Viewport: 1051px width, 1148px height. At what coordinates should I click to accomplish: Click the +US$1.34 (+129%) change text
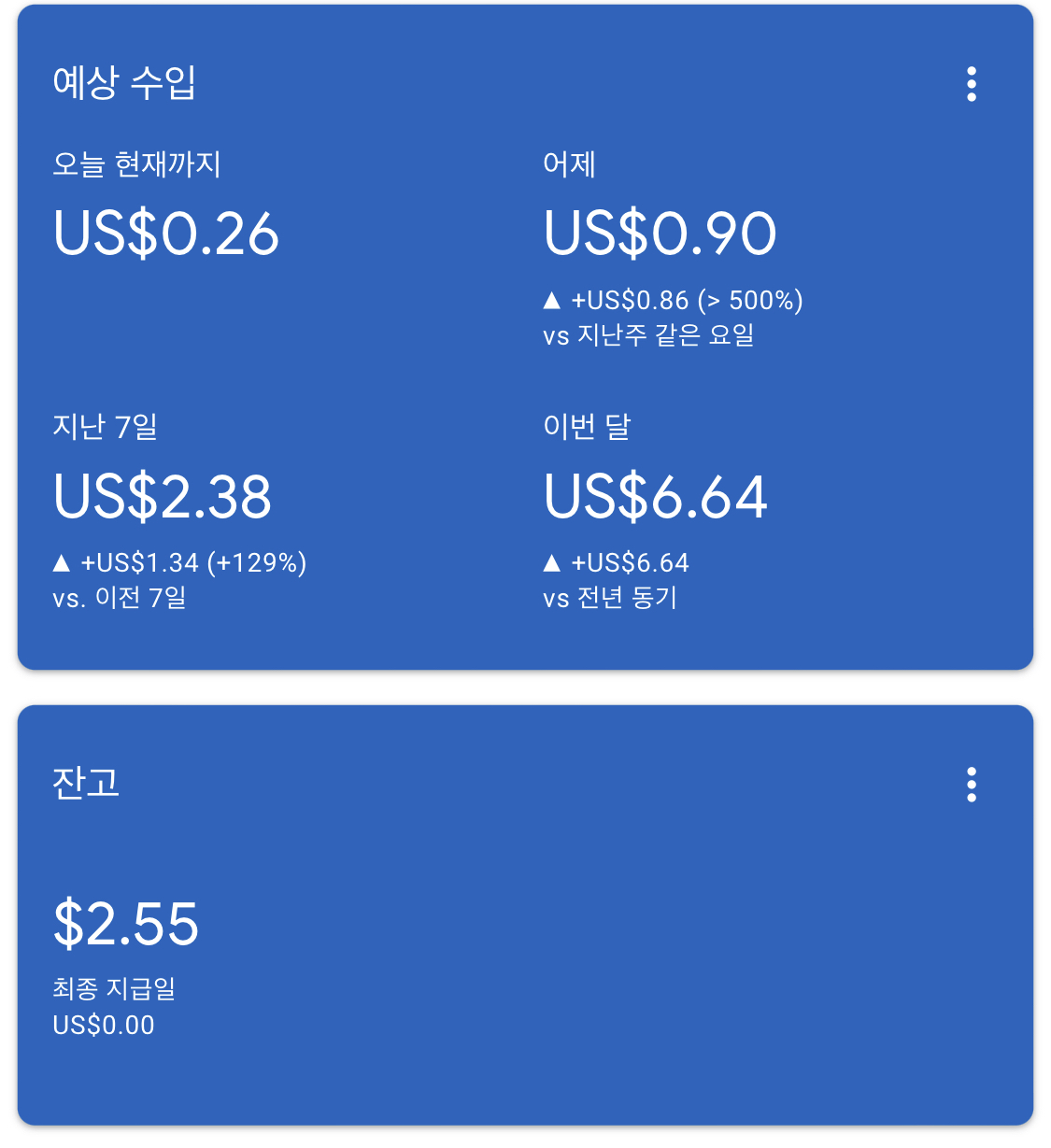[196, 562]
